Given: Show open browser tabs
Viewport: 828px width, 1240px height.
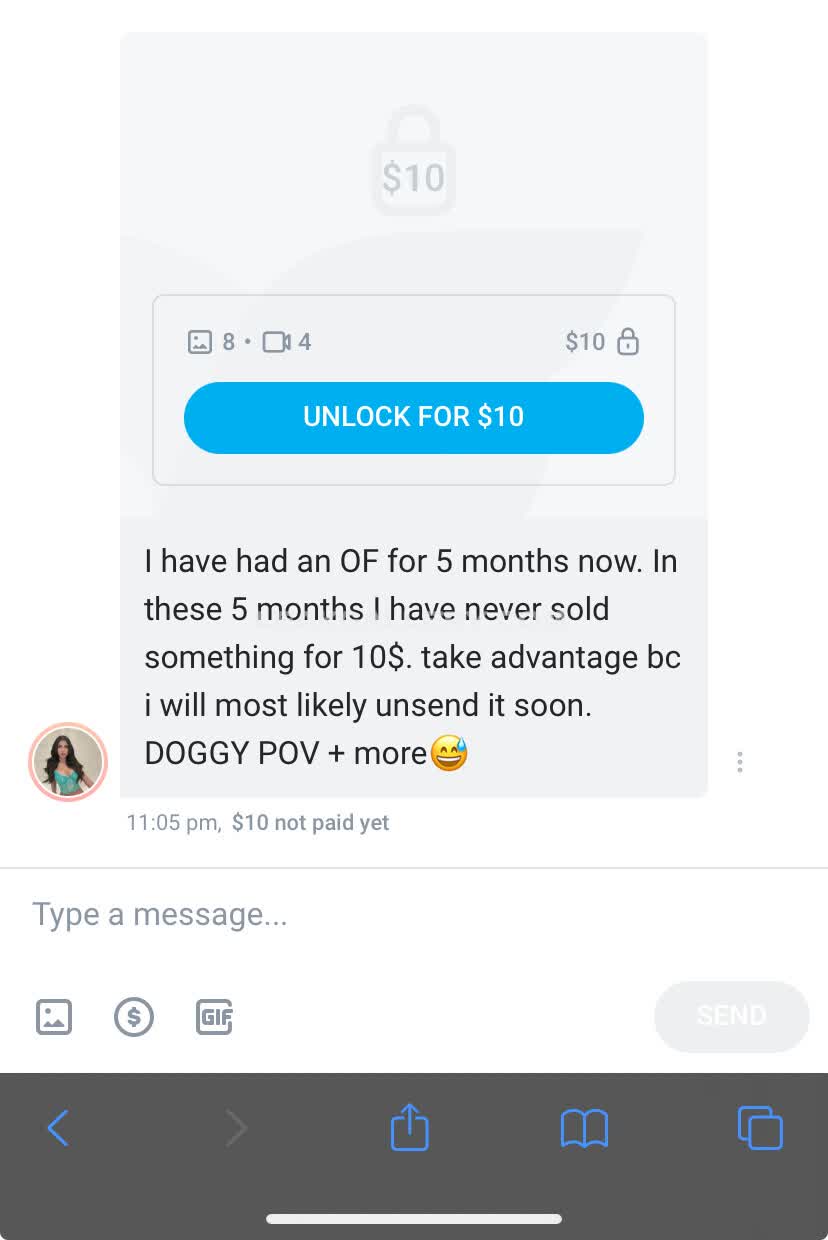Looking at the screenshot, I should pos(760,1127).
